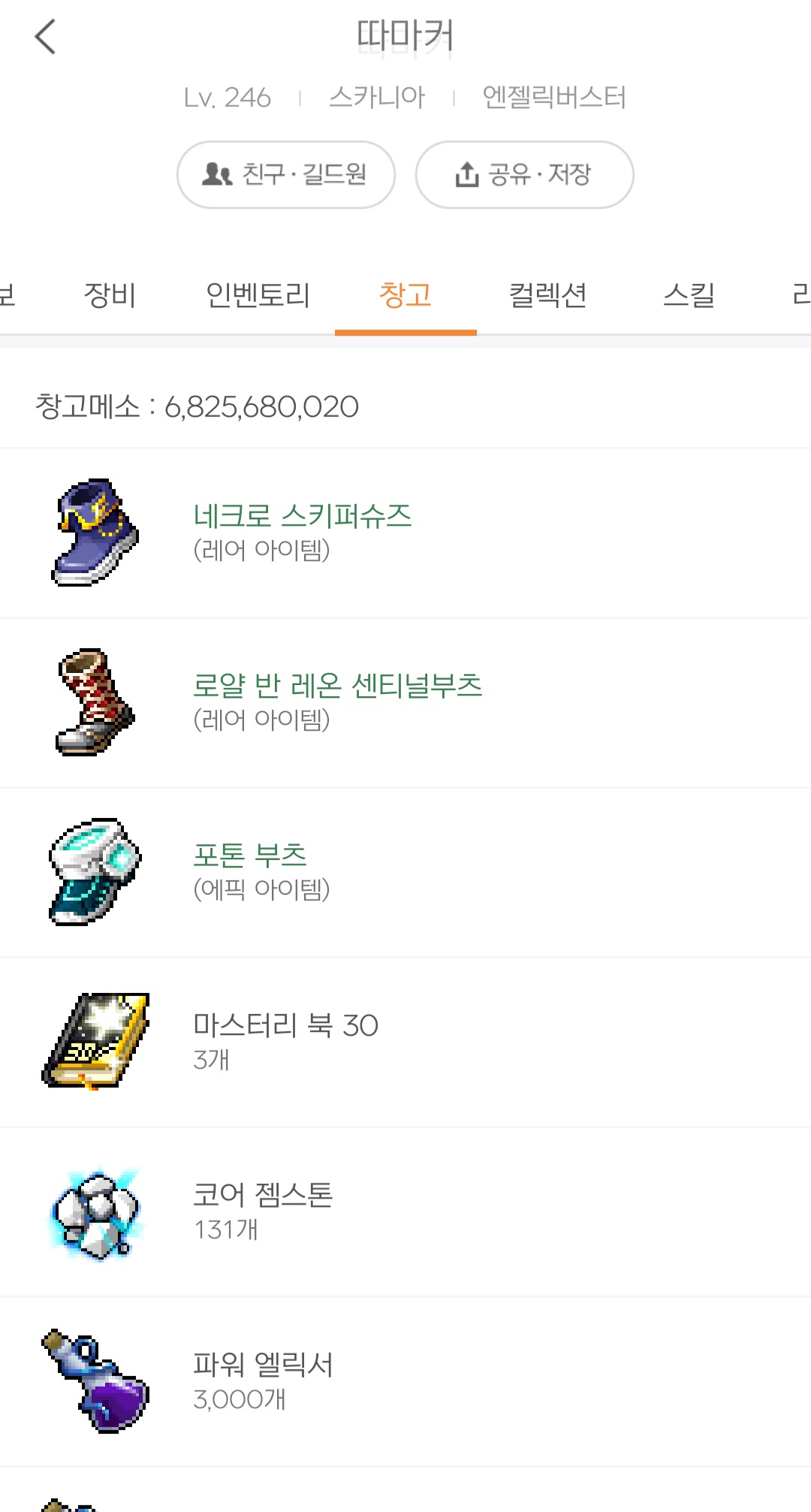
Task: Open the 친구·길드원 button
Action: click(286, 174)
